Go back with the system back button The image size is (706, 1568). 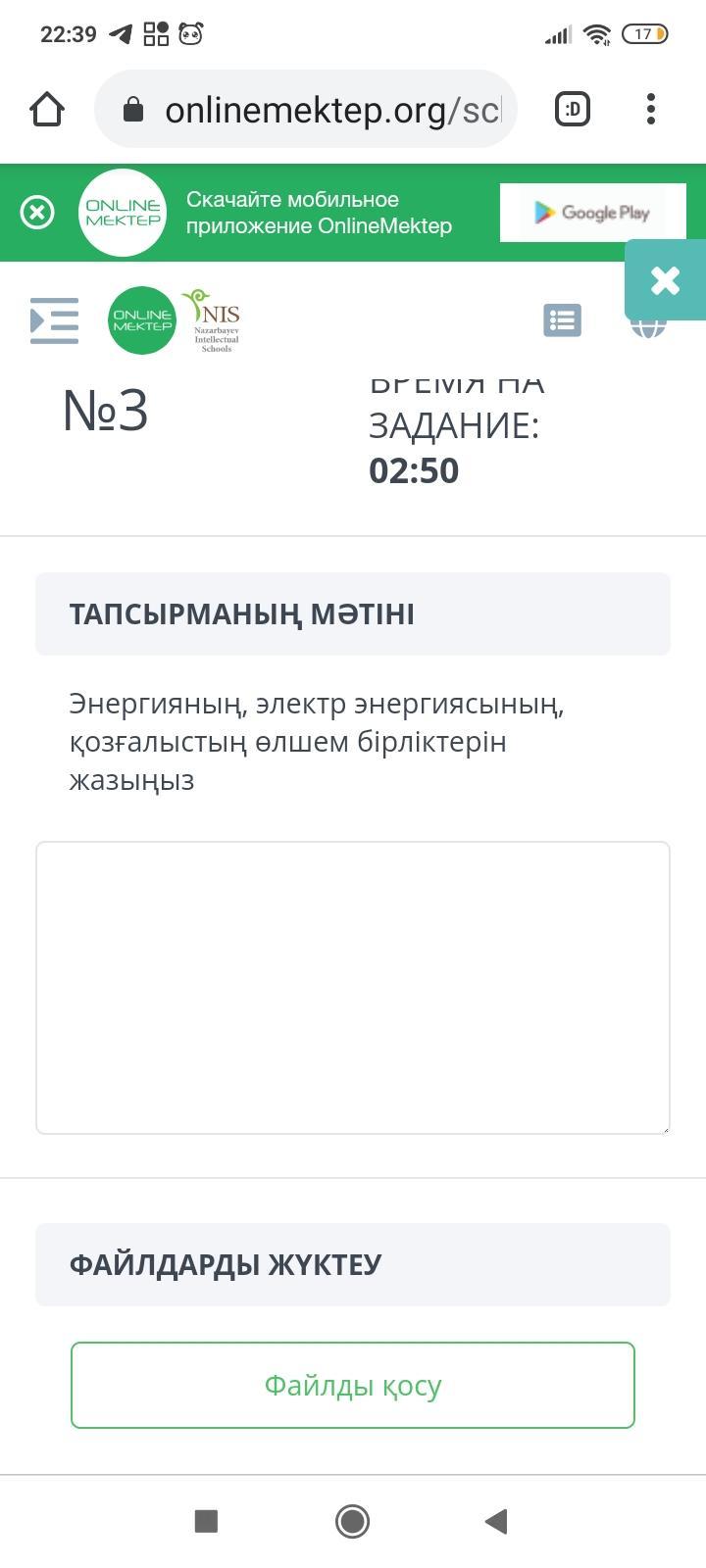[x=496, y=1521]
